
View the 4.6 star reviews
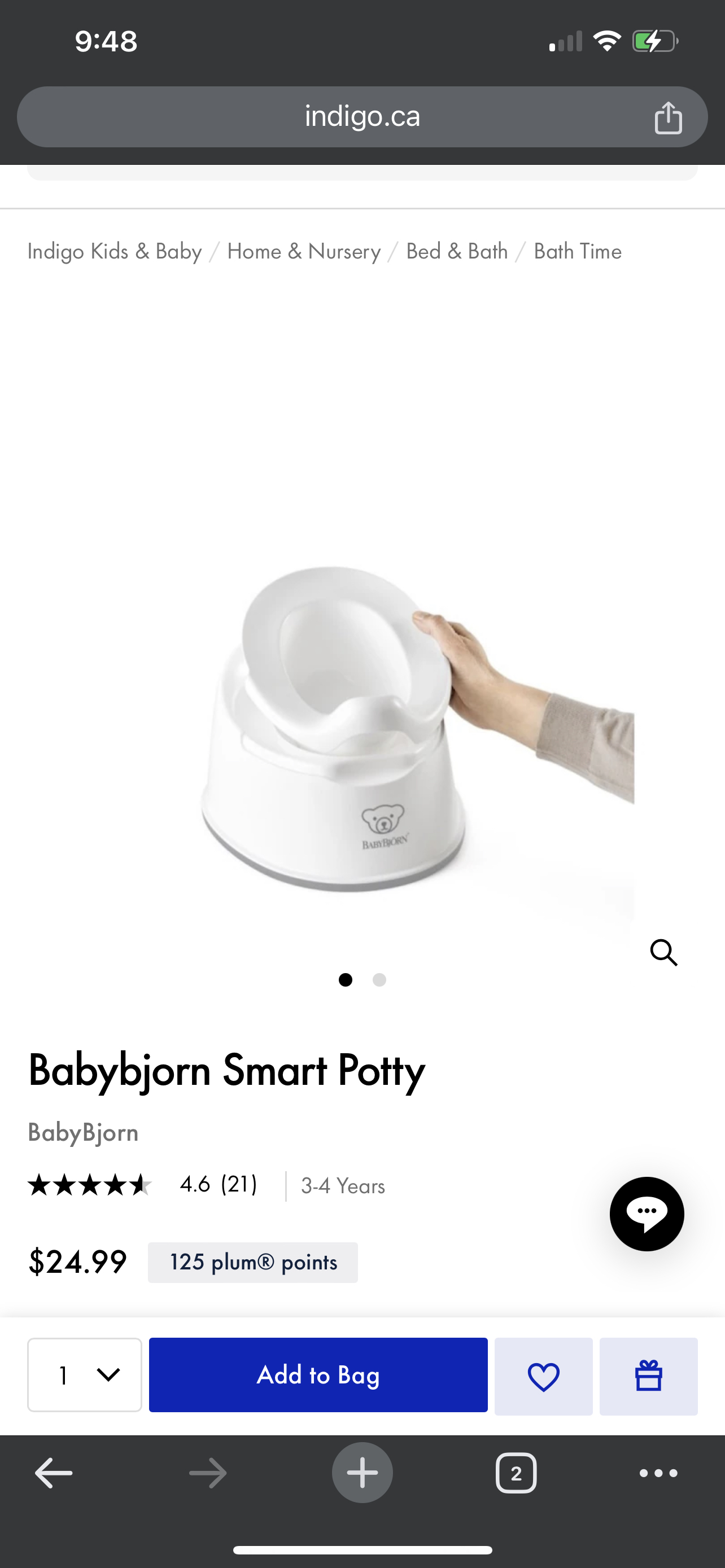pos(143,1185)
